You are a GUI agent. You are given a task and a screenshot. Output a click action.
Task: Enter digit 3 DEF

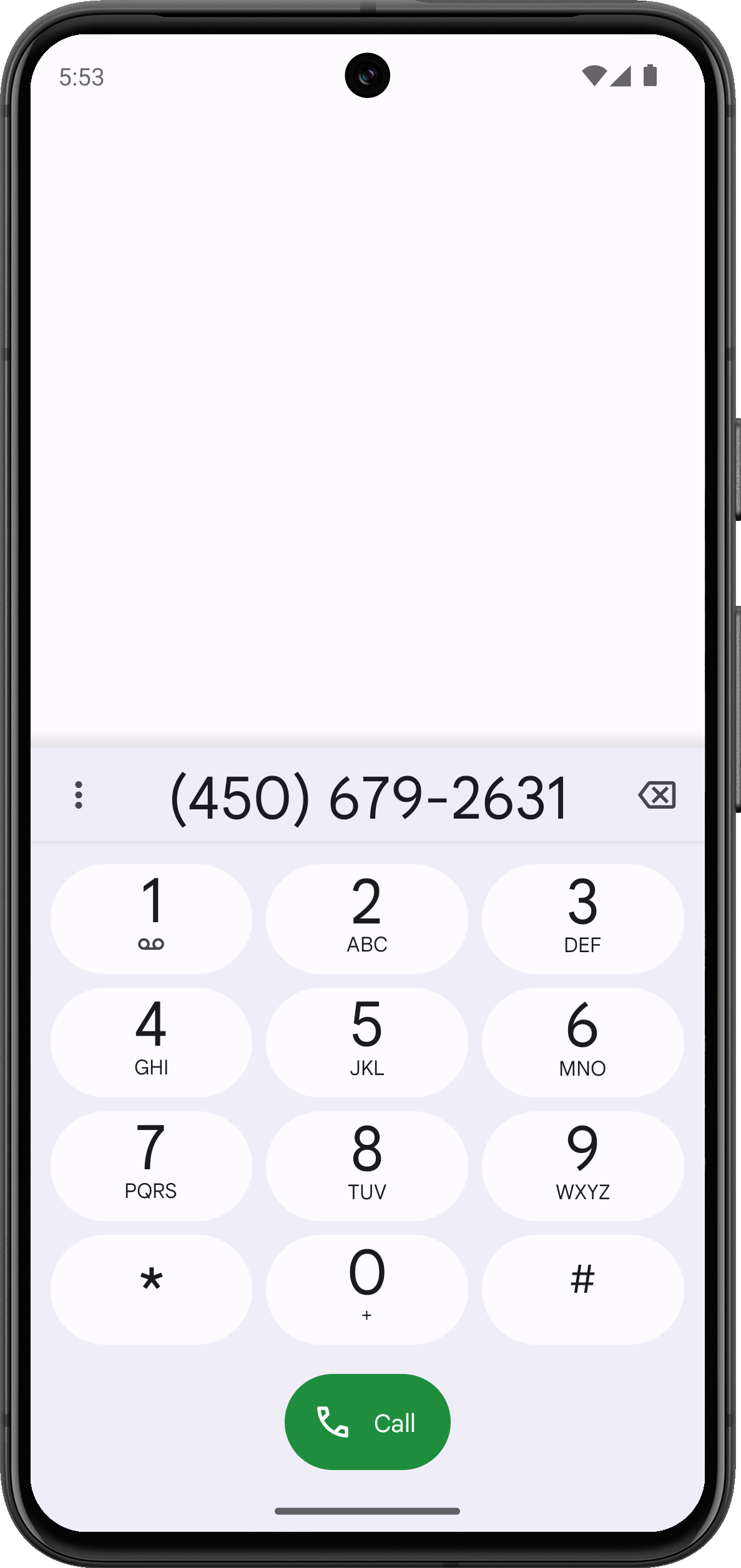point(582,918)
